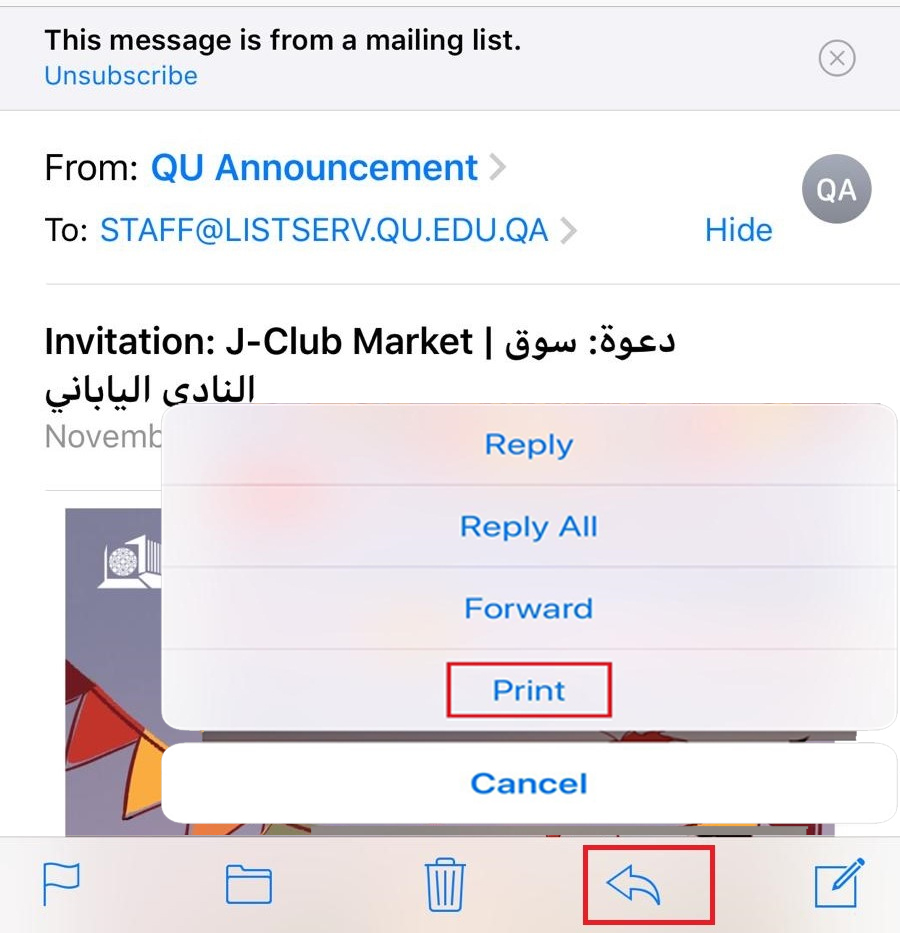Delete this email with trash icon
The image size is (900, 933).
pyautogui.click(x=445, y=884)
